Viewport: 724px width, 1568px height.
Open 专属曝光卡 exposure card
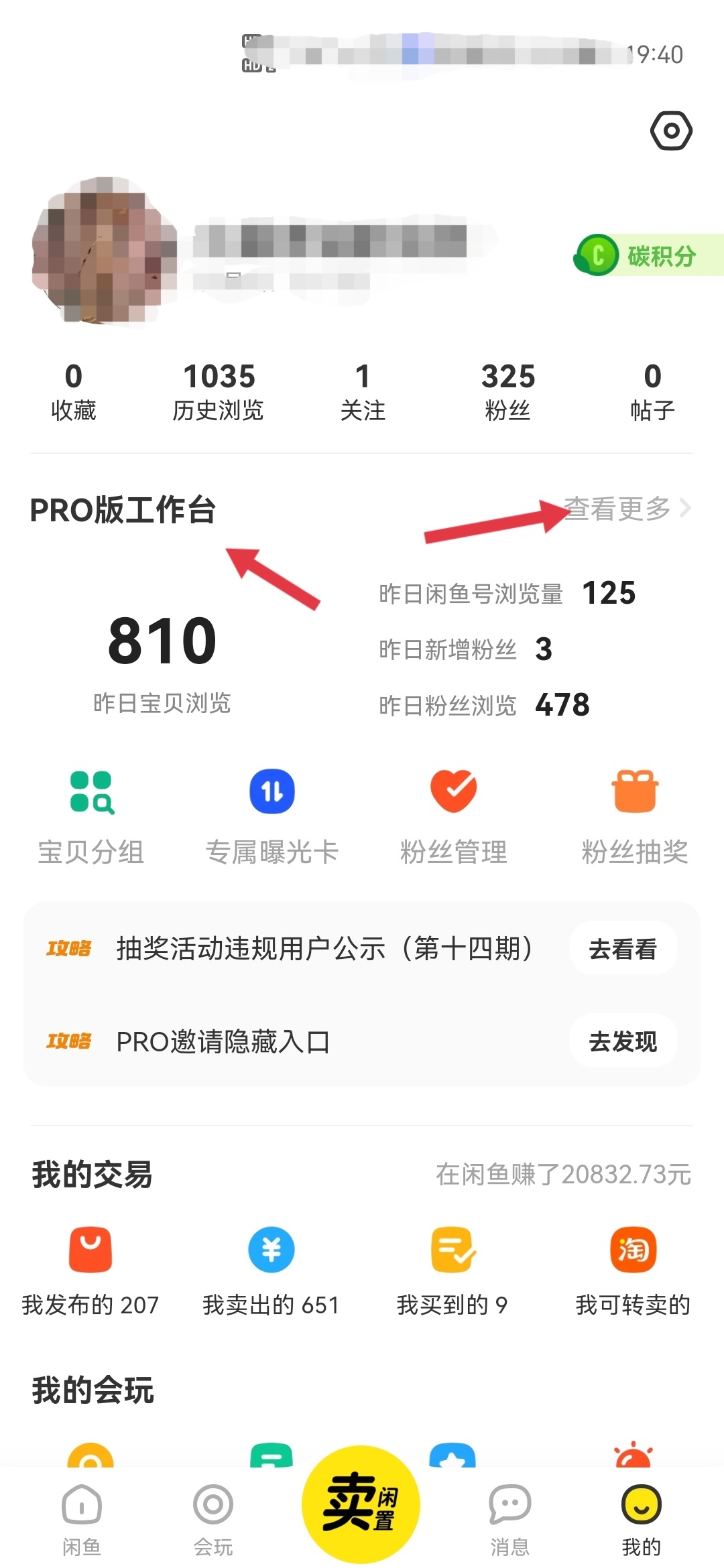click(271, 818)
